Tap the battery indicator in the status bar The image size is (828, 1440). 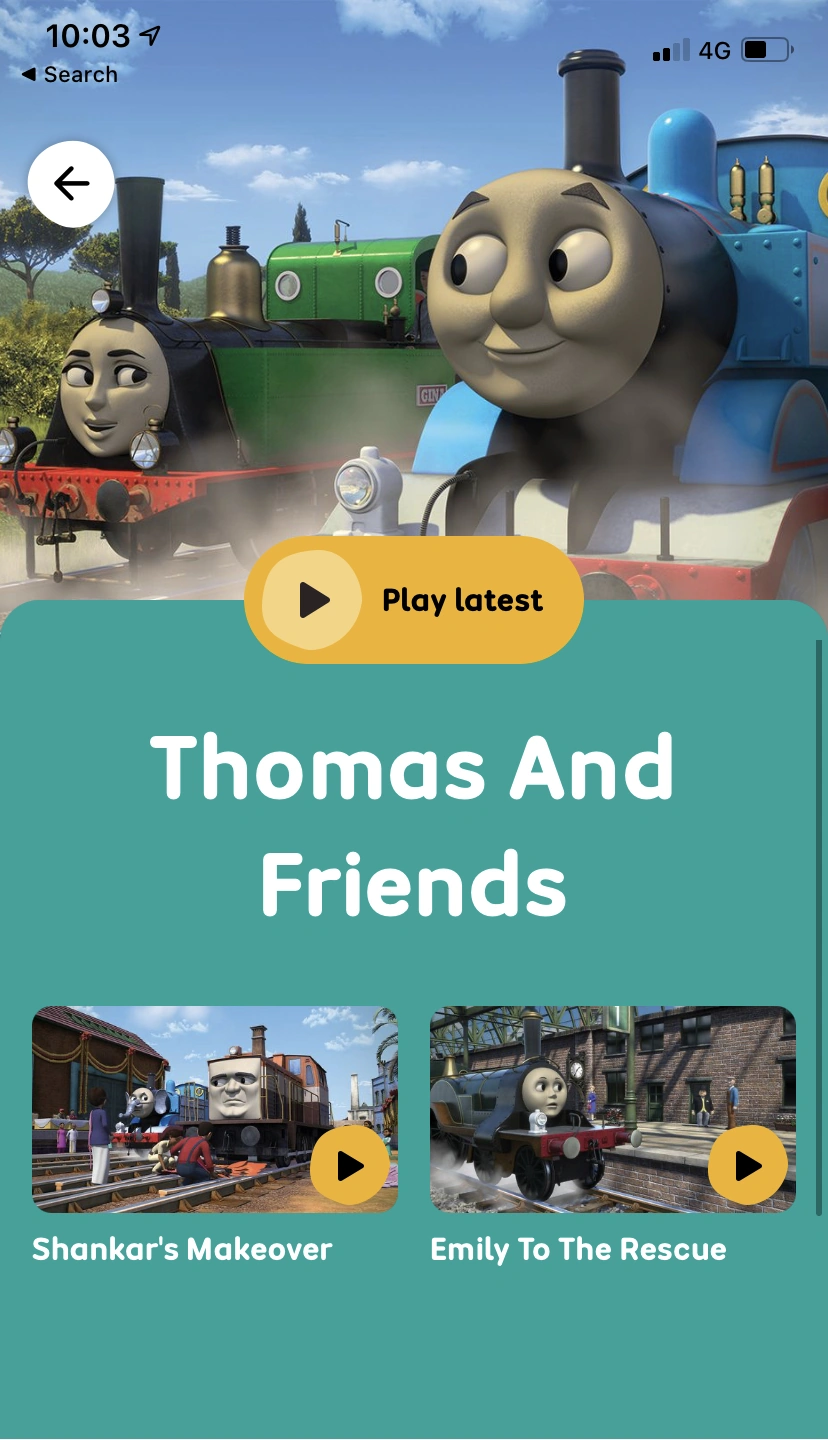(x=766, y=48)
